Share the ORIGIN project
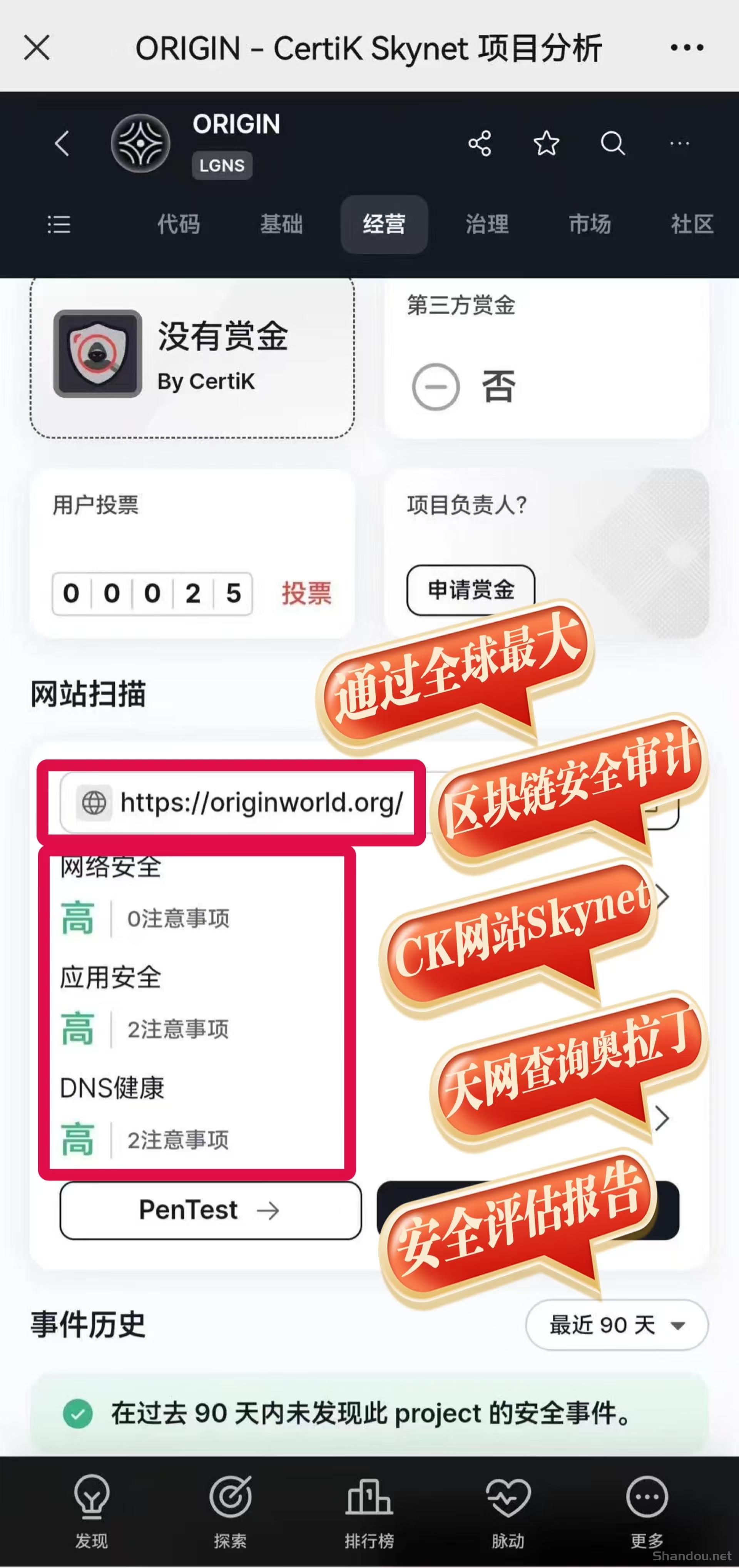739x1568 pixels. coord(479,144)
